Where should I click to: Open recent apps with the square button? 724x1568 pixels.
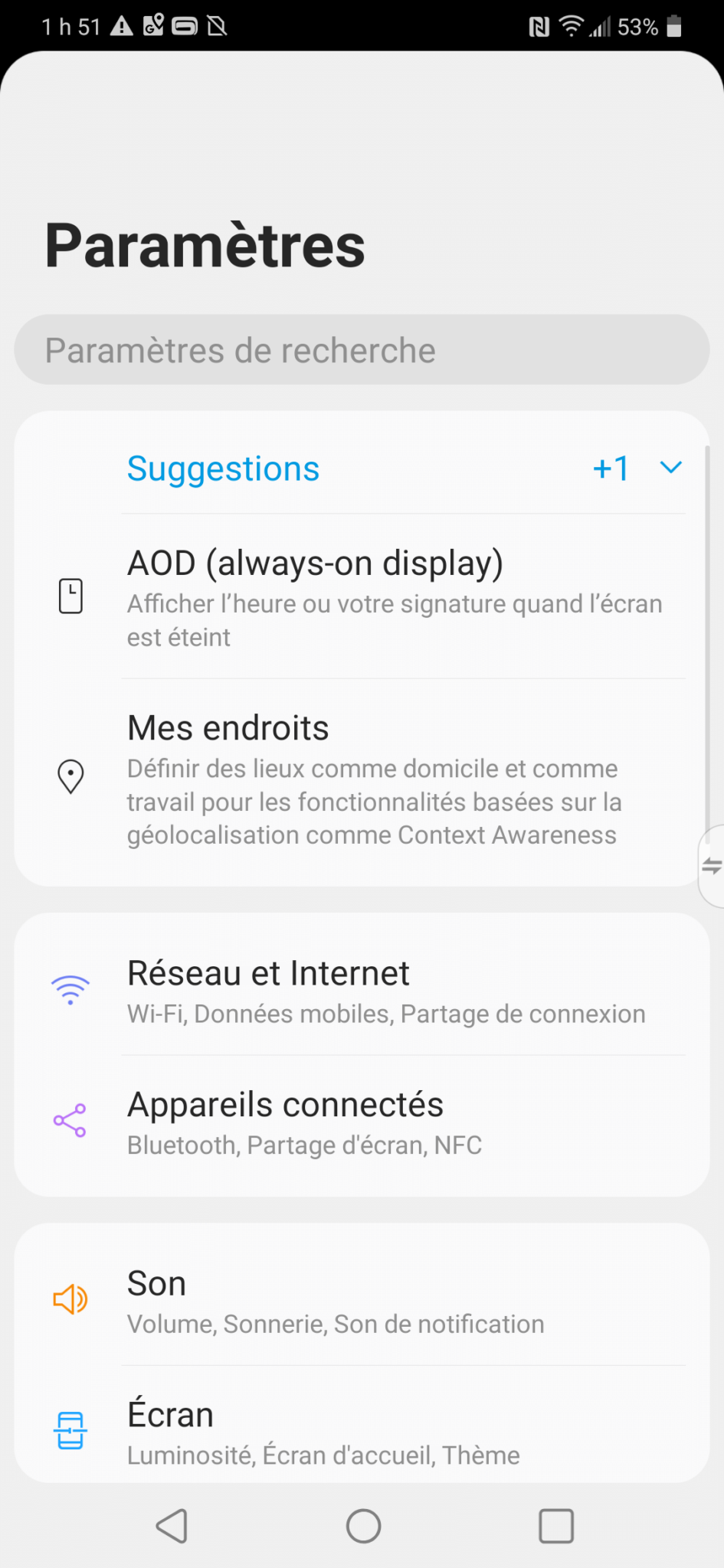click(556, 1526)
